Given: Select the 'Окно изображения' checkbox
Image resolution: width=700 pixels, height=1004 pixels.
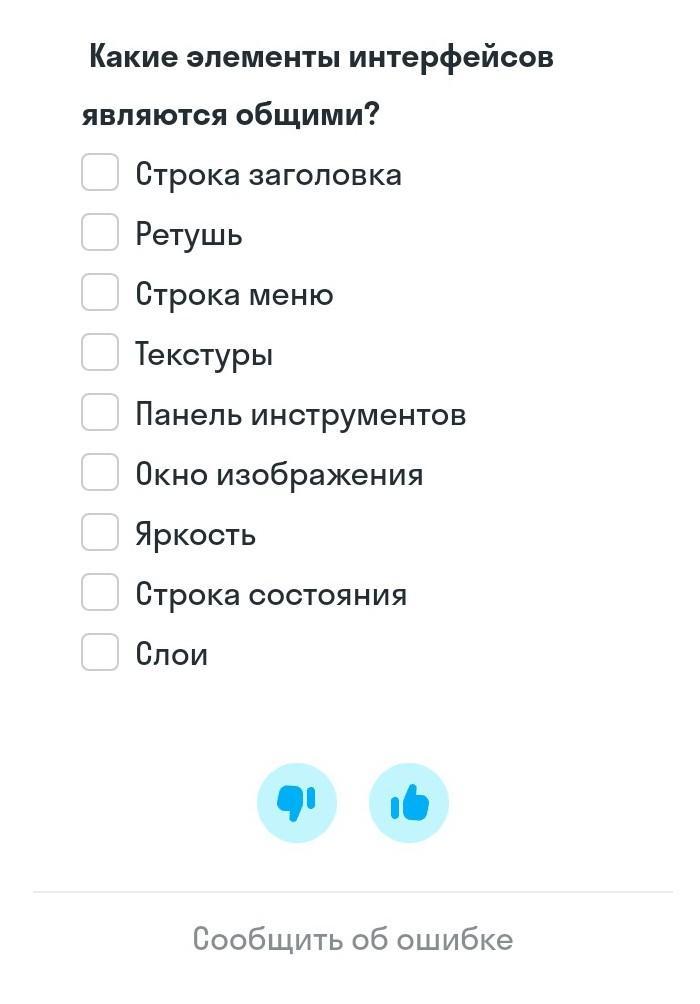Looking at the screenshot, I should 100,472.
